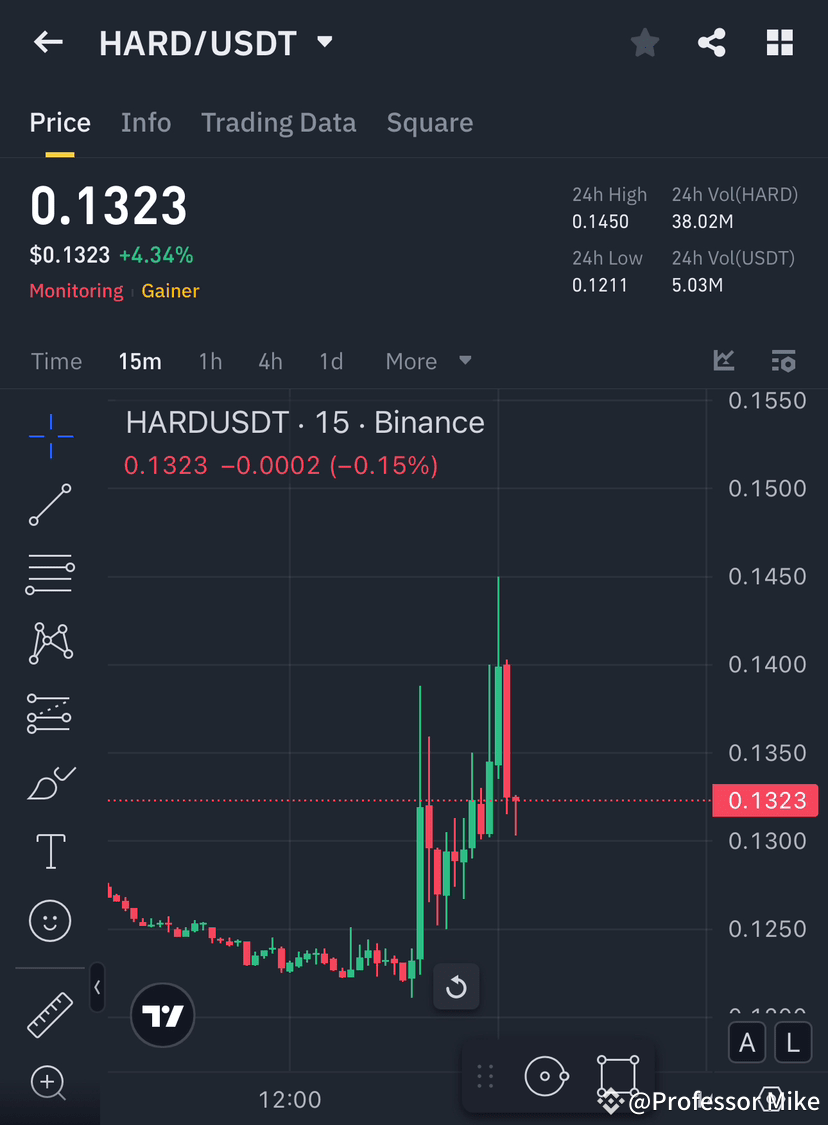Viewport: 828px width, 1125px height.
Task: Click the TradingView logo on the chart
Action: pyautogui.click(x=162, y=1016)
